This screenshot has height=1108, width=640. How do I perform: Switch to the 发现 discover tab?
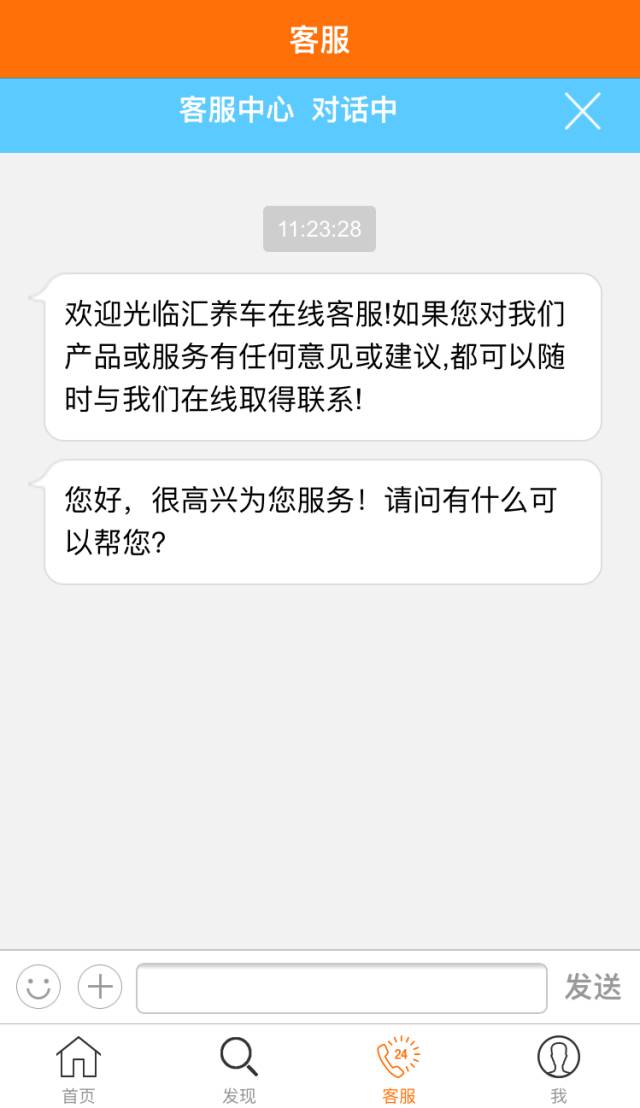[x=239, y=1069]
